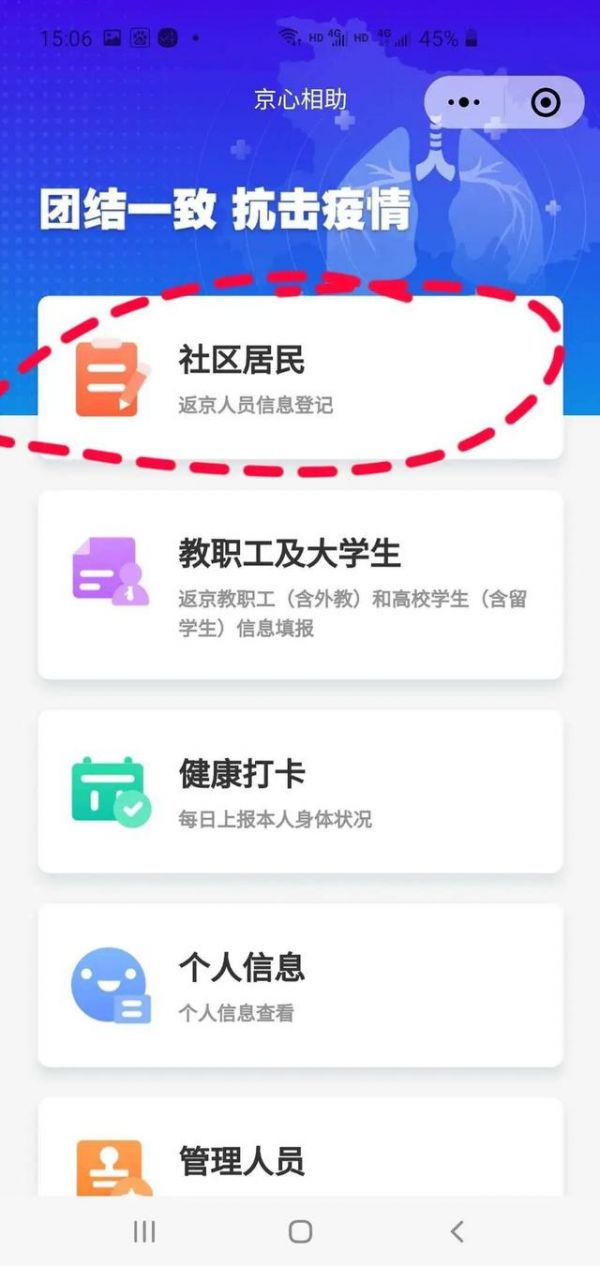Tap the system home button
The image size is (600, 1266).
(x=300, y=1231)
